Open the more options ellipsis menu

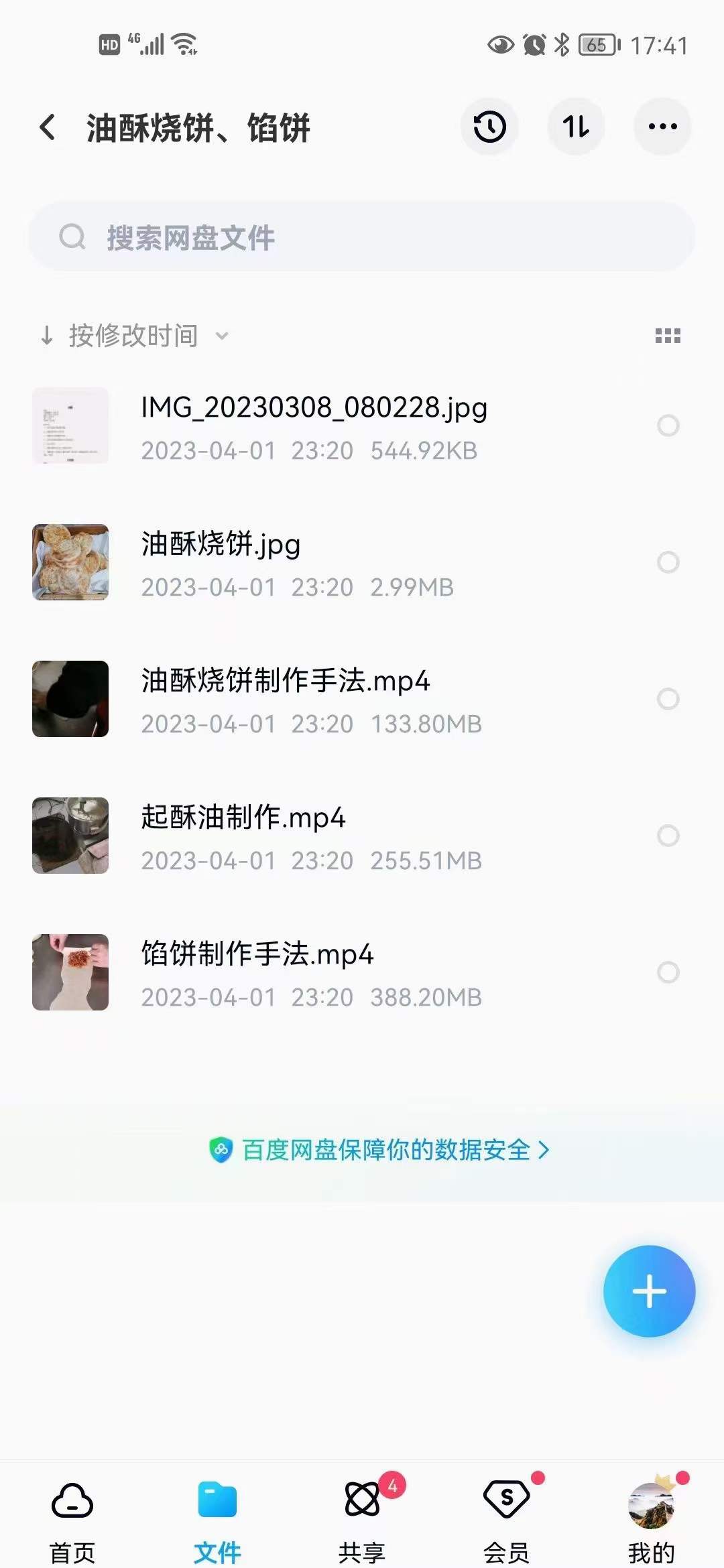coord(662,126)
